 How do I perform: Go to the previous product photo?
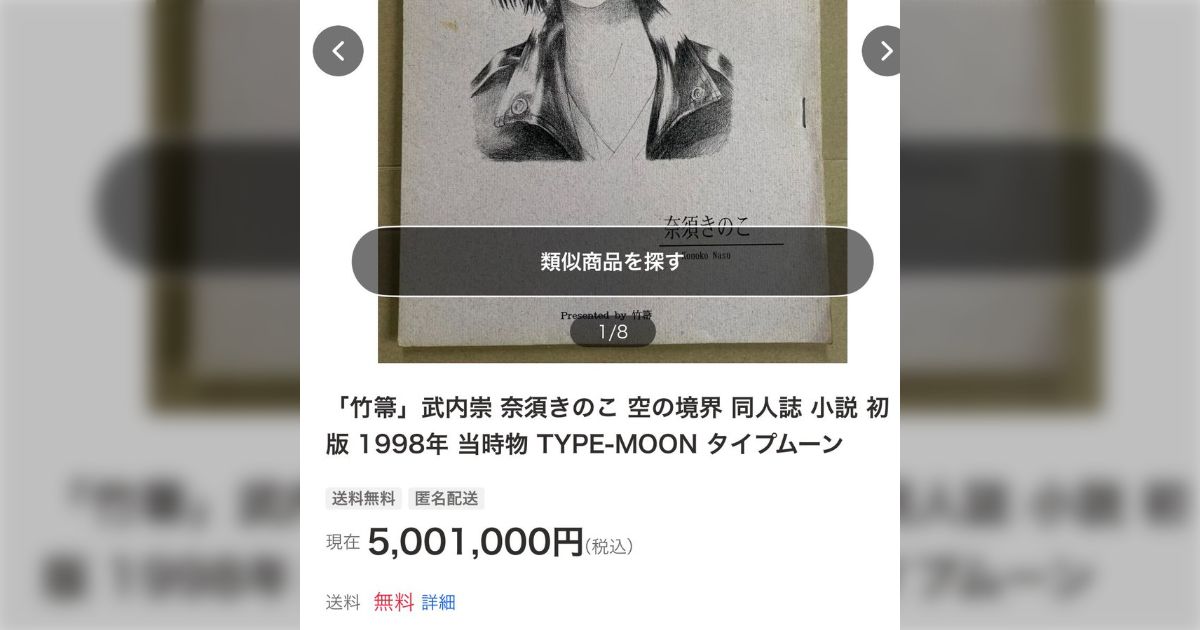point(338,51)
